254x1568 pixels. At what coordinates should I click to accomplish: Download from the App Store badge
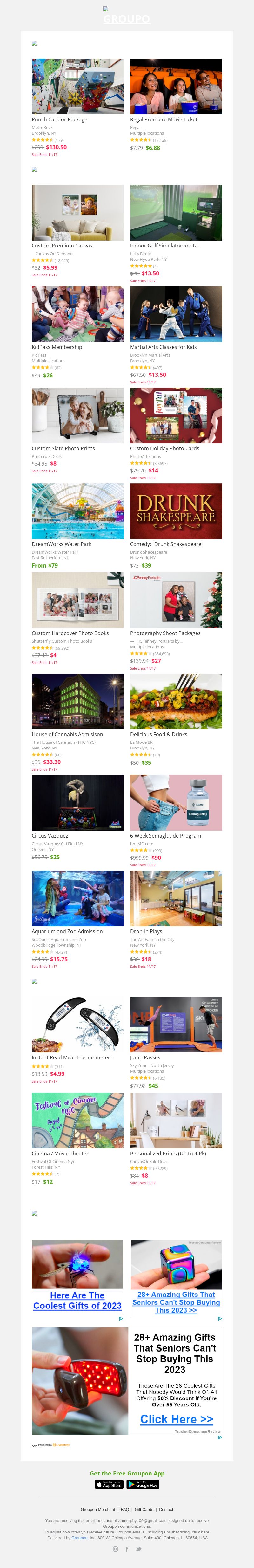pyautogui.click(x=109, y=1484)
